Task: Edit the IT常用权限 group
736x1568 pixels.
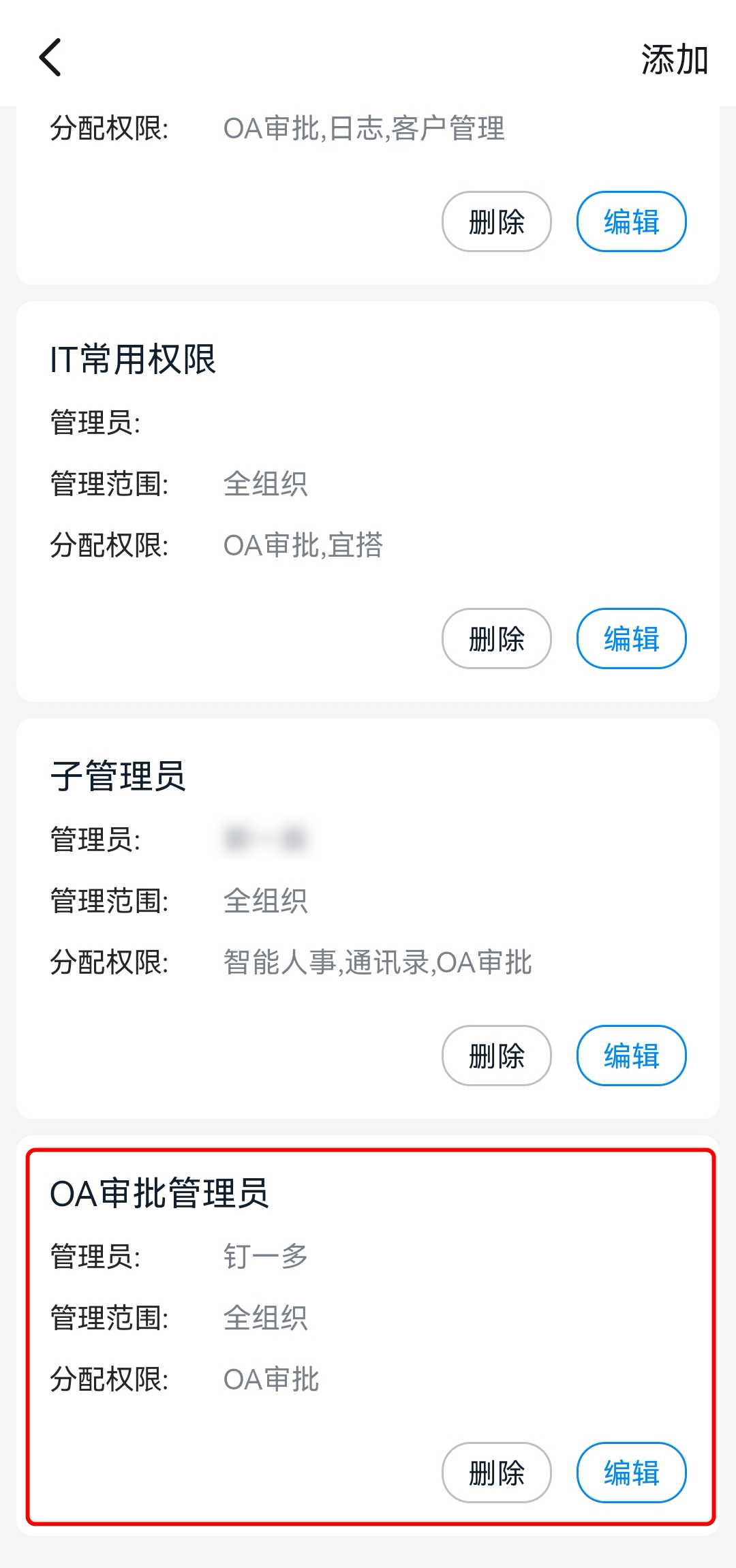Action: click(632, 639)
